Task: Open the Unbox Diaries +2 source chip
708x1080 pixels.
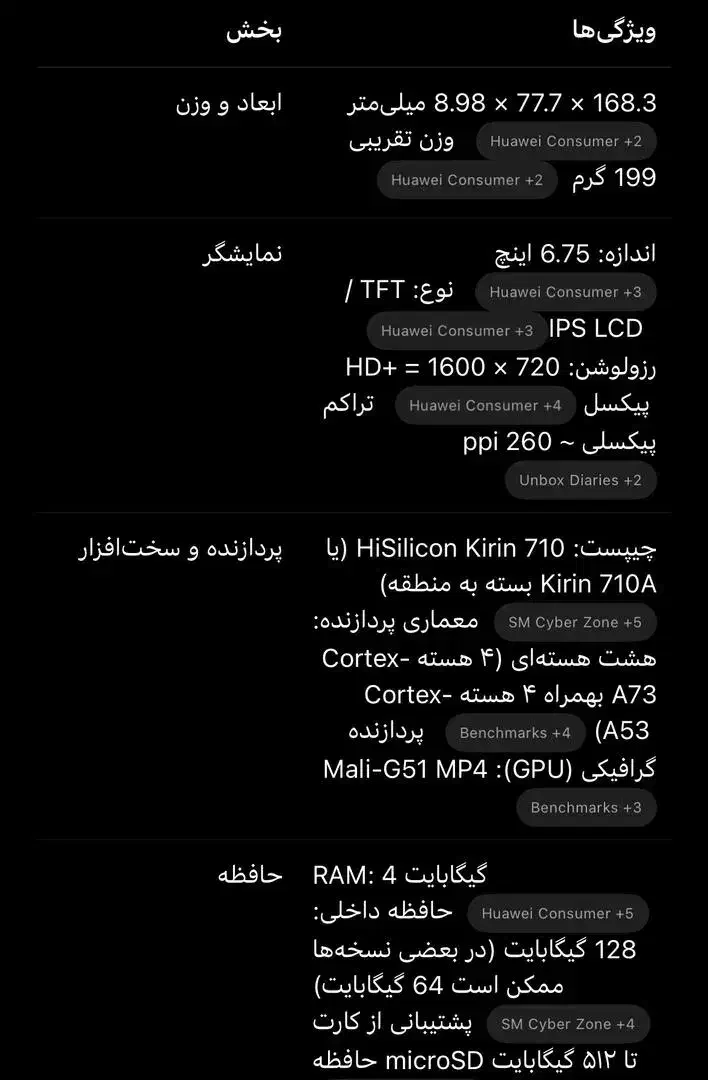Action: 580,480
